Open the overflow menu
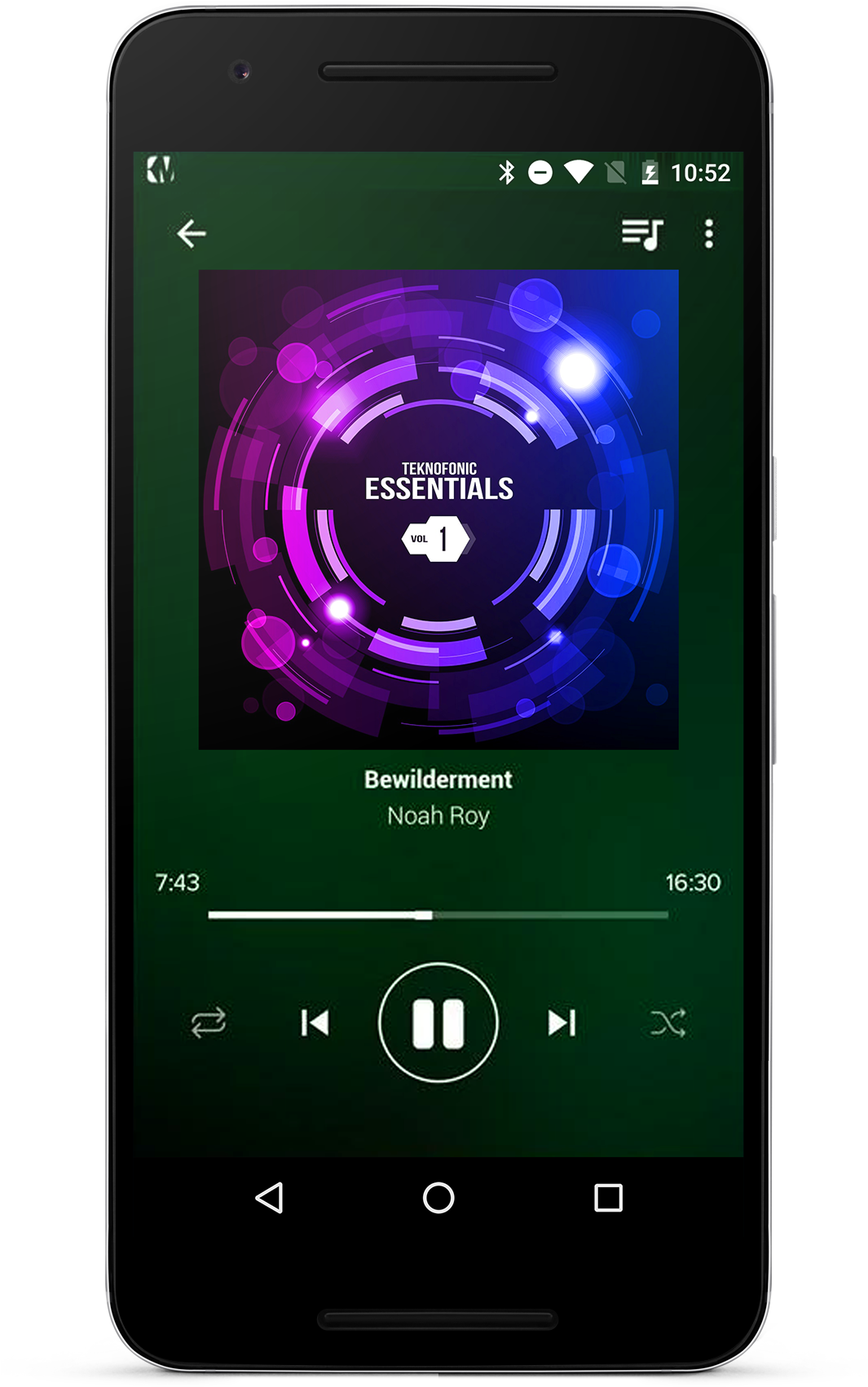The image size is (868, 1387). click(x=709, y=234)
